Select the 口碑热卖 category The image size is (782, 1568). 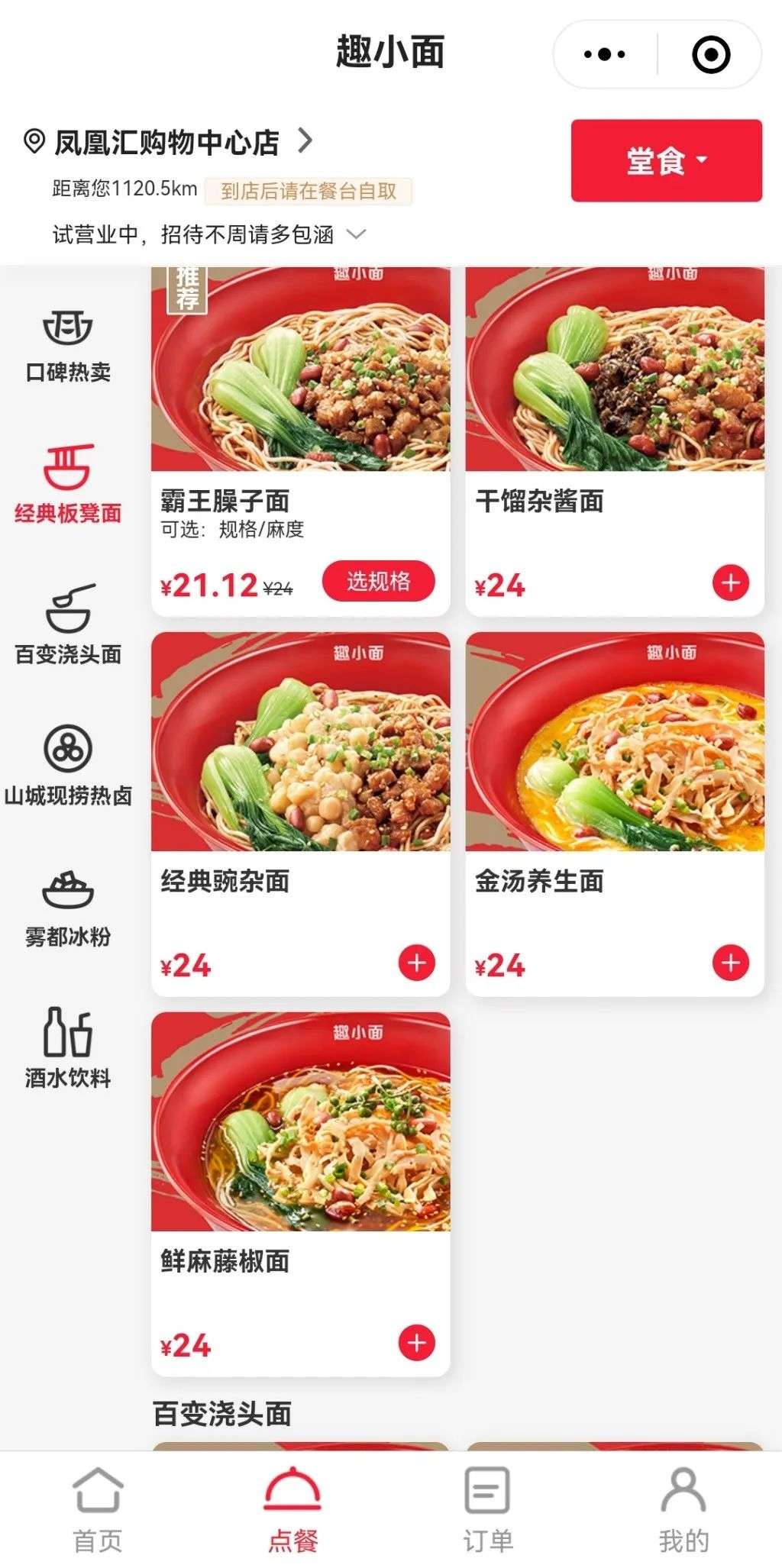[x=68, y=344]
